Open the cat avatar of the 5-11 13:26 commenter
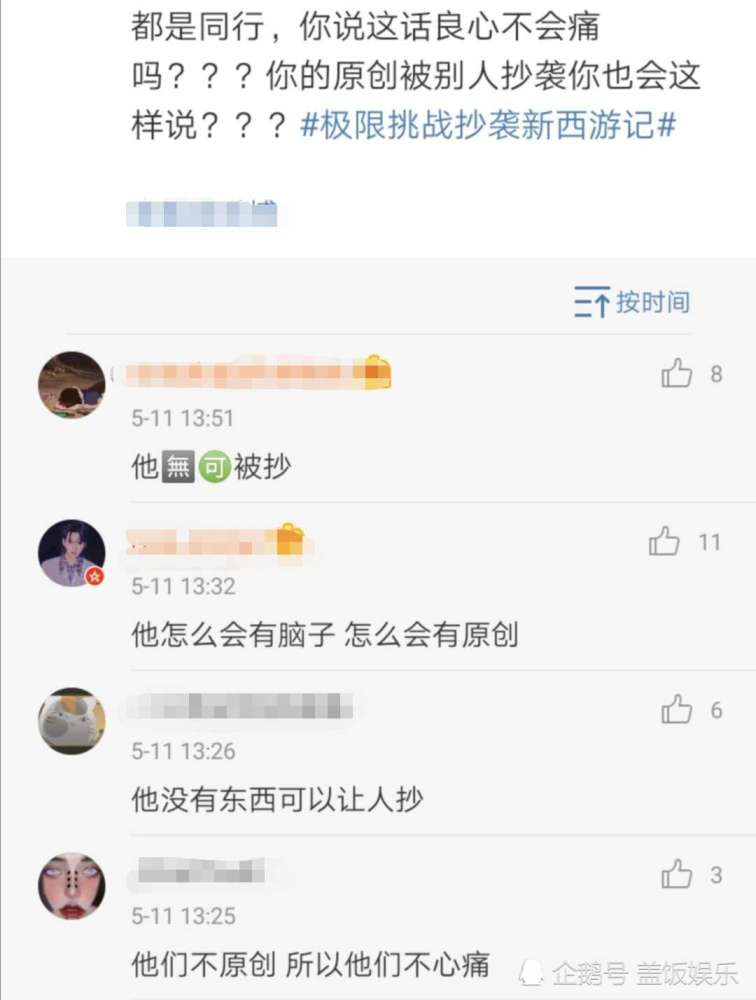756x1000 pixels. [x=71, y=720]
